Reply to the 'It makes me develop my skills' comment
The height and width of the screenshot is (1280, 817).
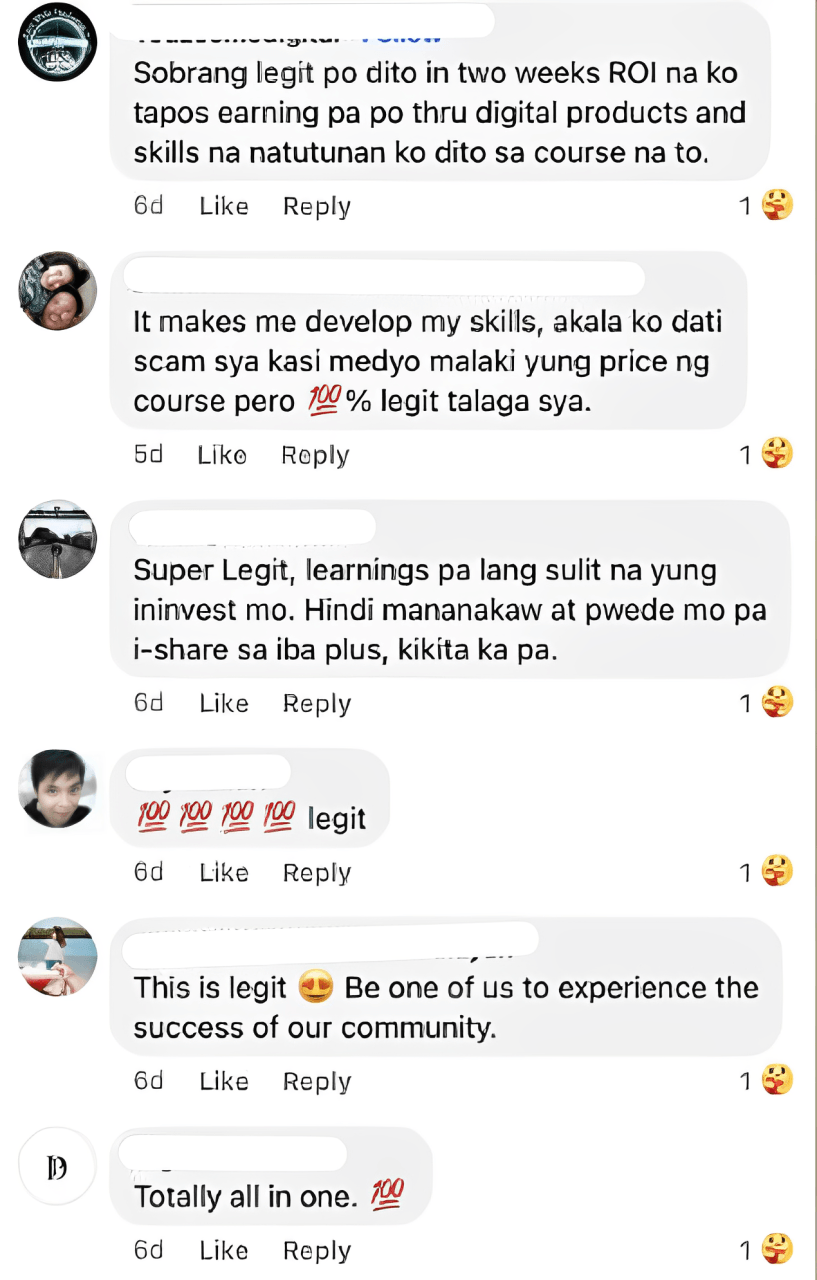(314, 455)
